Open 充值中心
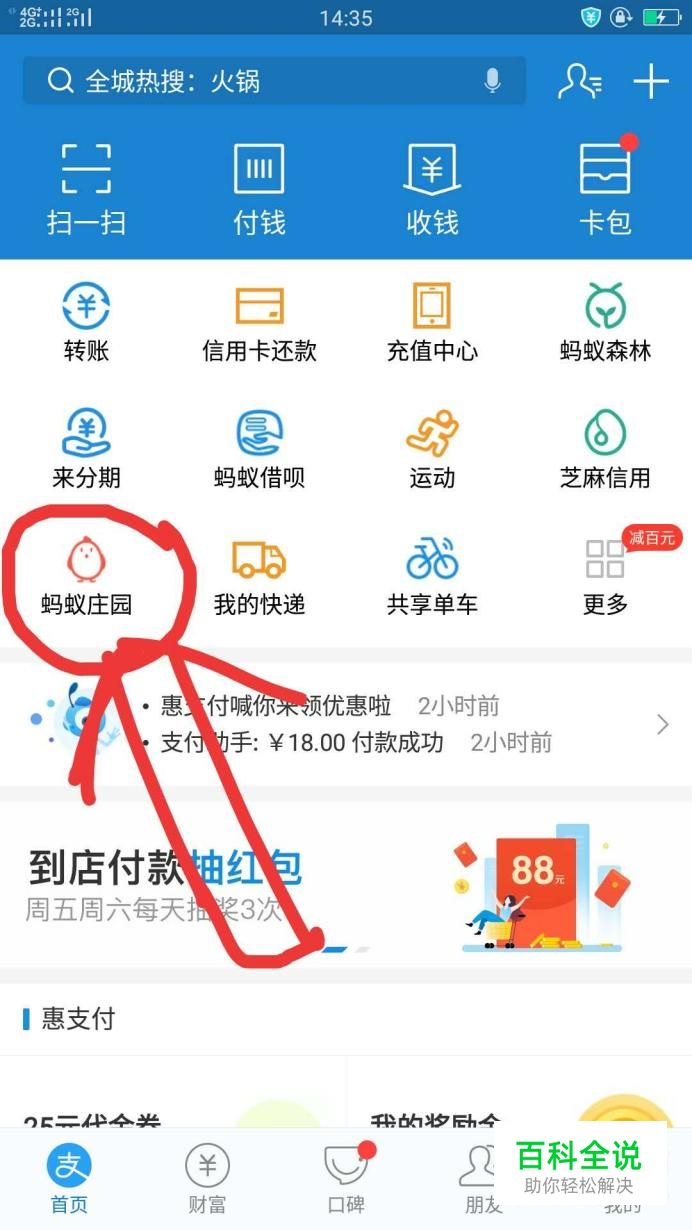Viewport: 692px width, 1230px height. (432, 322)
